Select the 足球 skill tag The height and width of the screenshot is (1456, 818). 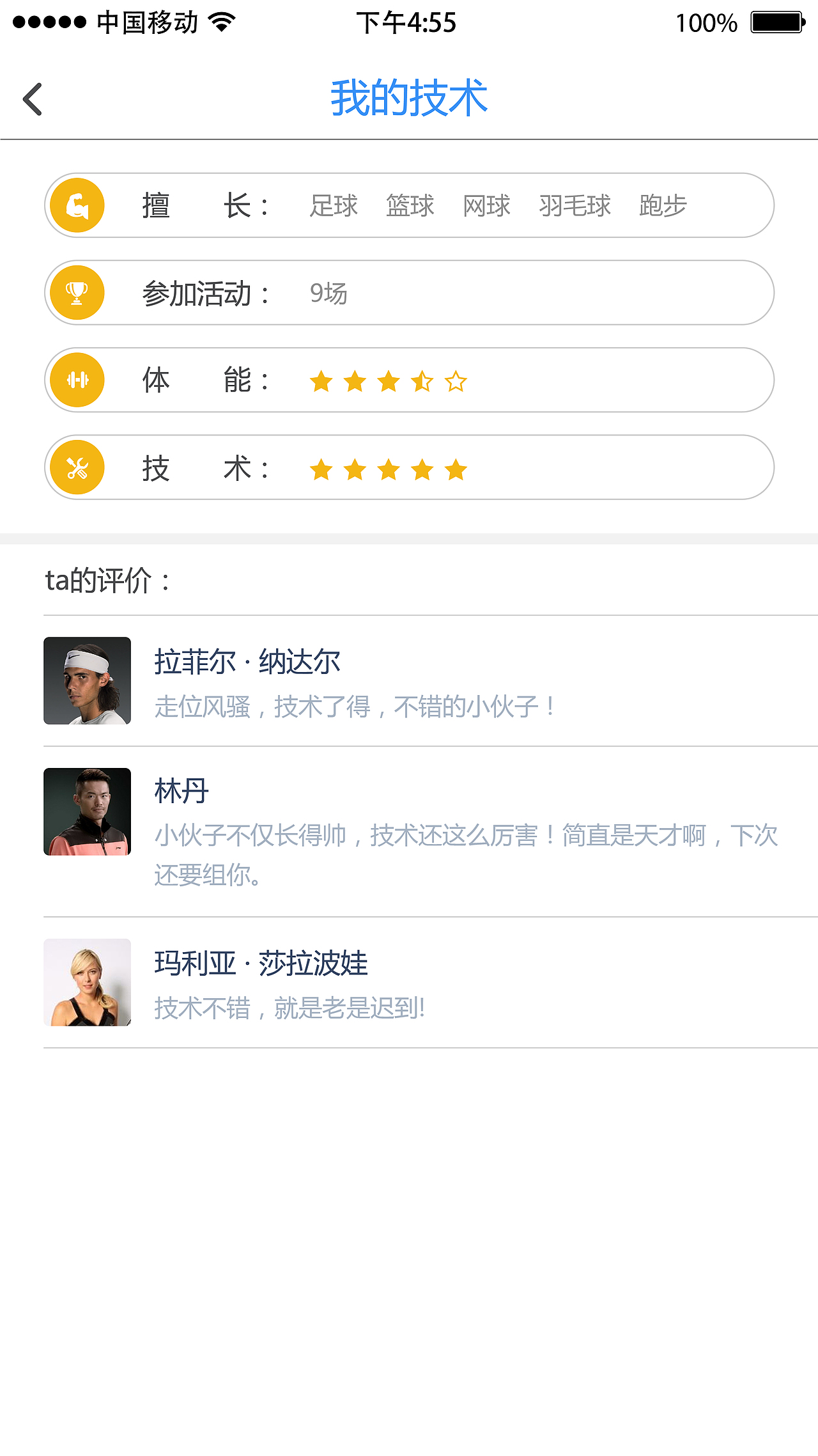(334, 205)
